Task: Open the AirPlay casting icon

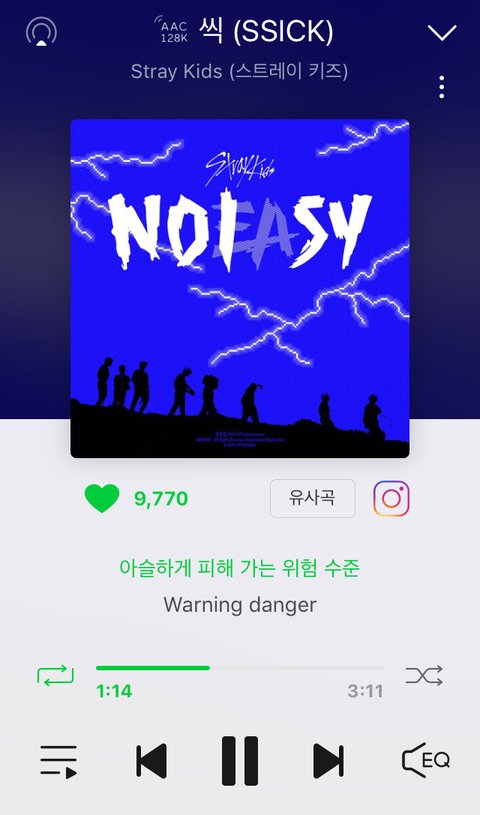Action: click(x=42, y=32)
